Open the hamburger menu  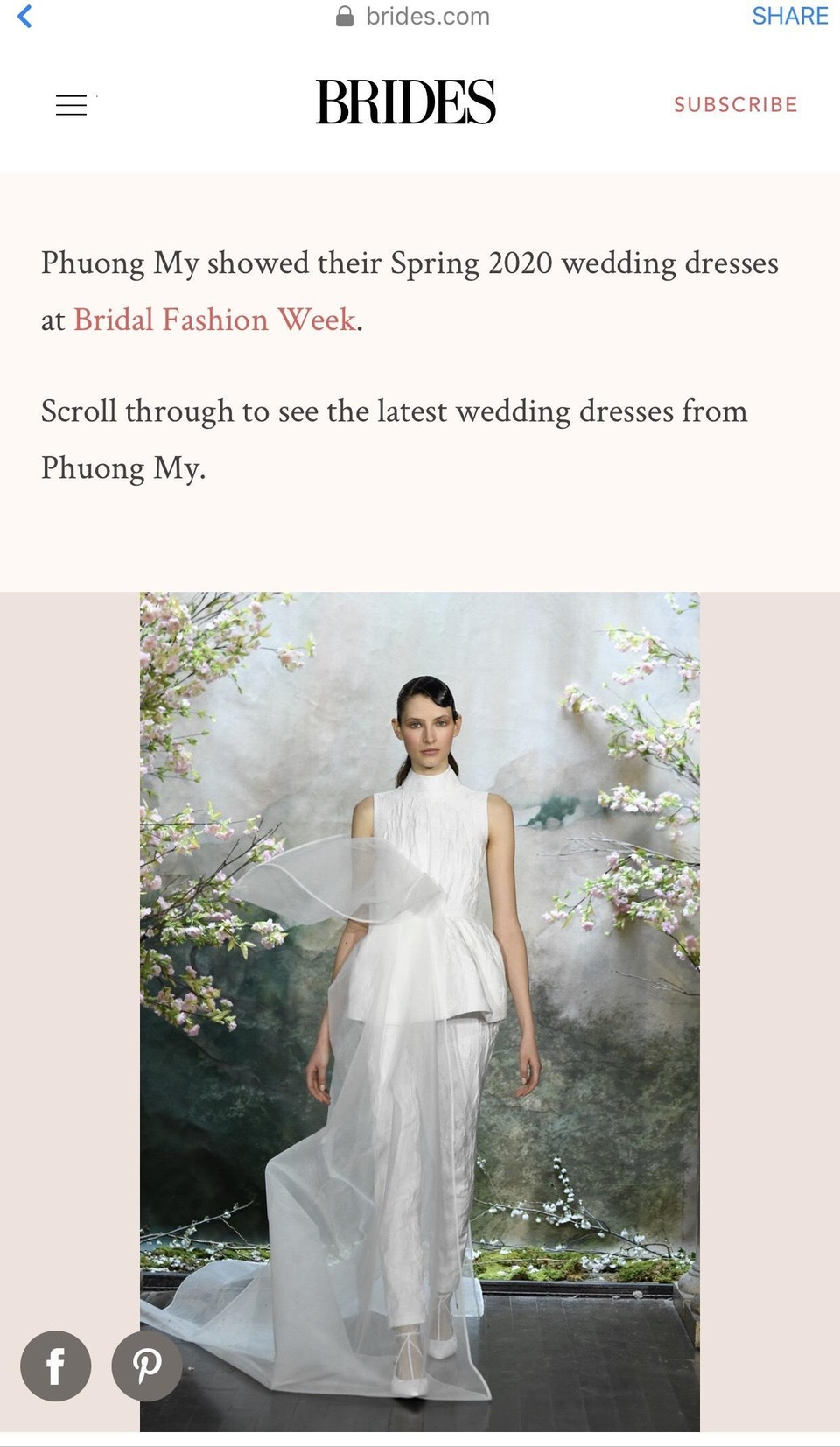point(72,105)
